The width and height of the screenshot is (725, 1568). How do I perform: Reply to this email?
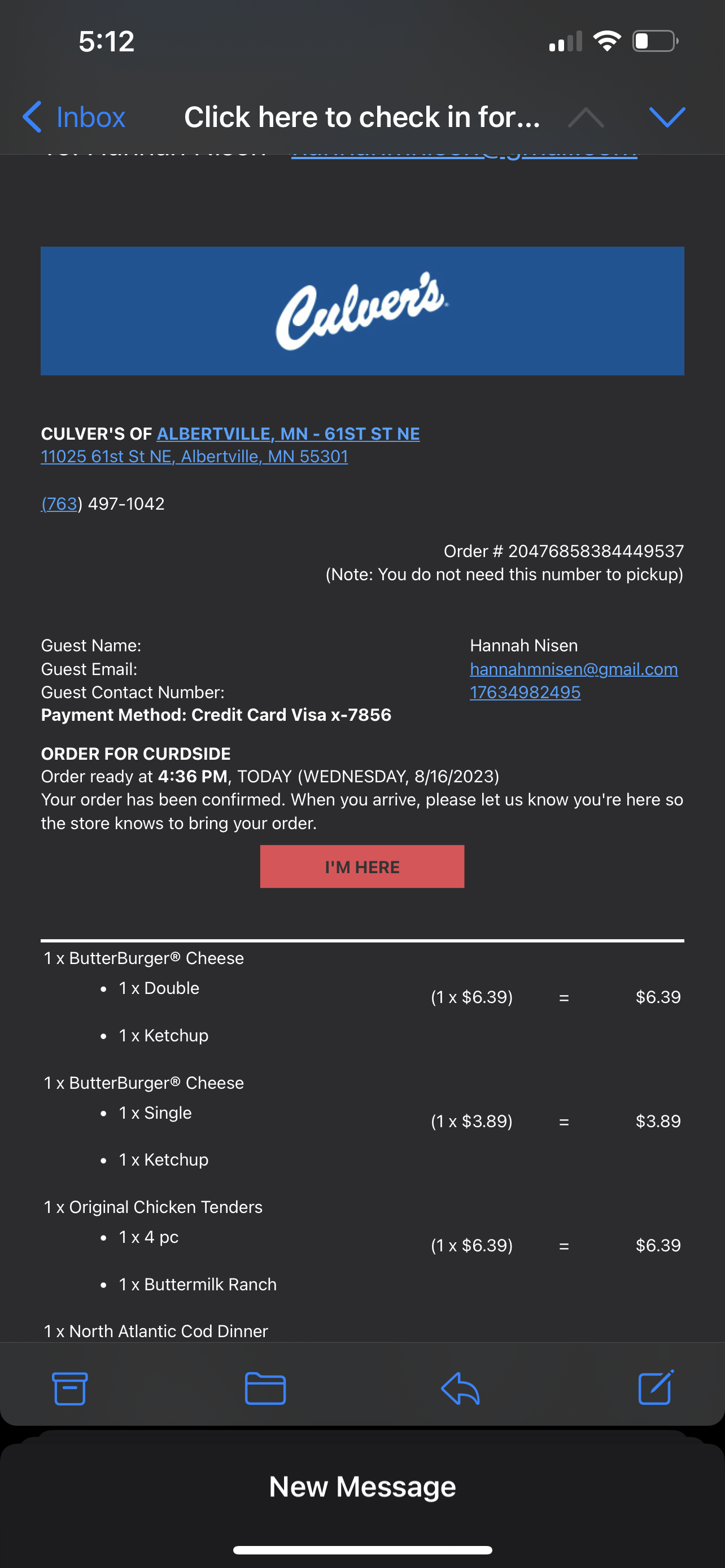point(460,1389)
